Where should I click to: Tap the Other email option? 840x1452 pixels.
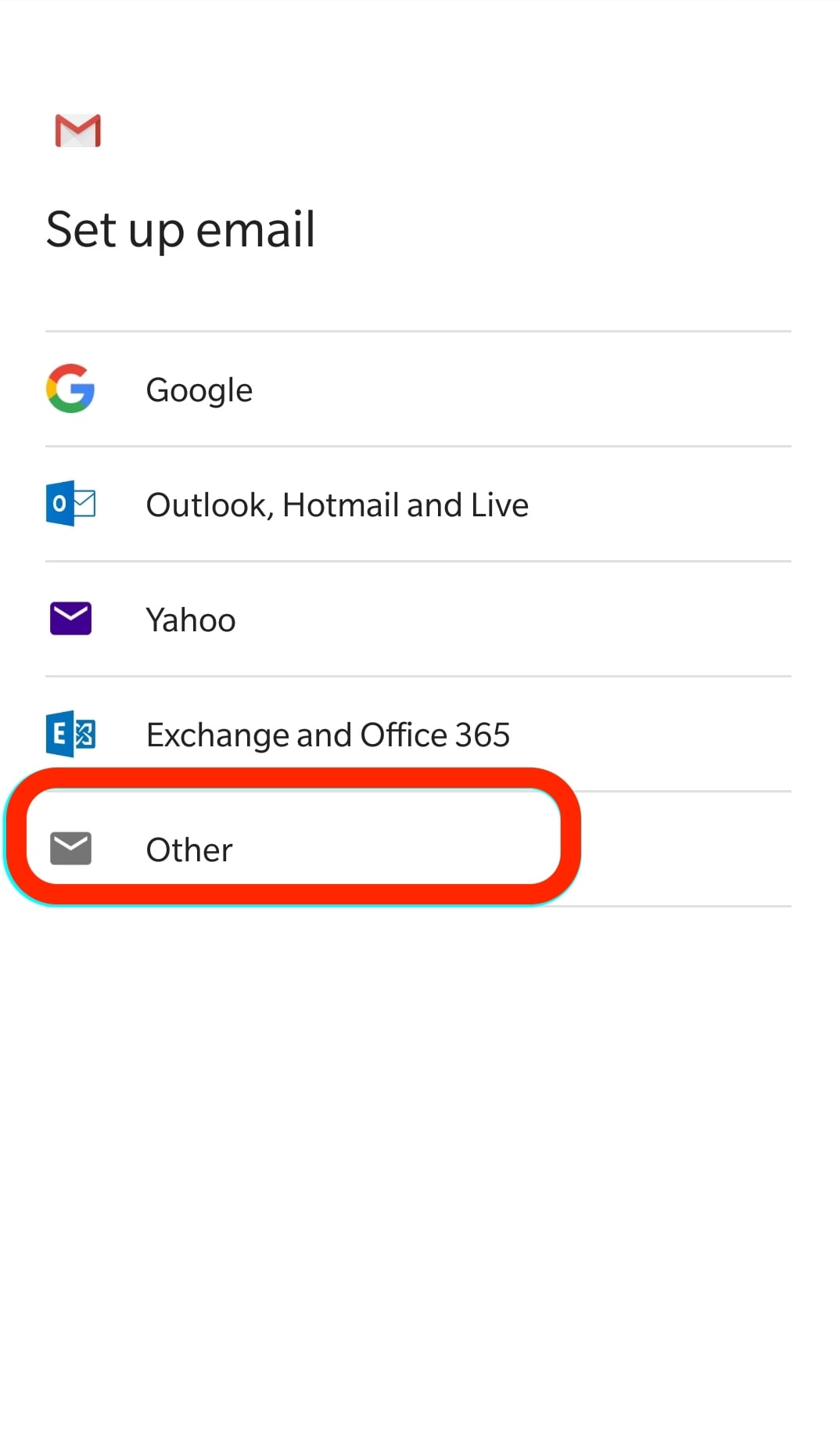click(x=188, y=850)
